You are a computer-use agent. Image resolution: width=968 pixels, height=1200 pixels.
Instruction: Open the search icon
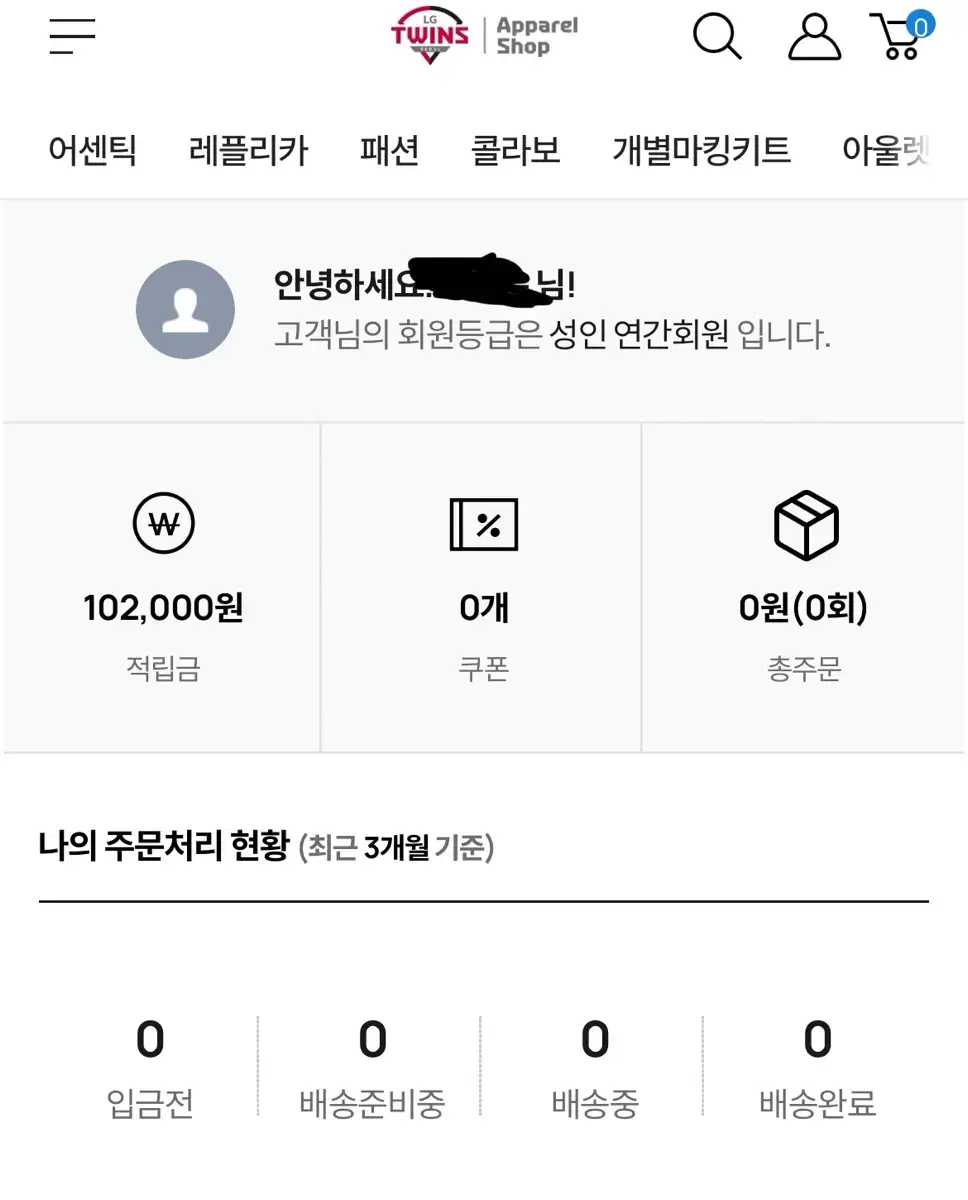[x=716, y=37]
